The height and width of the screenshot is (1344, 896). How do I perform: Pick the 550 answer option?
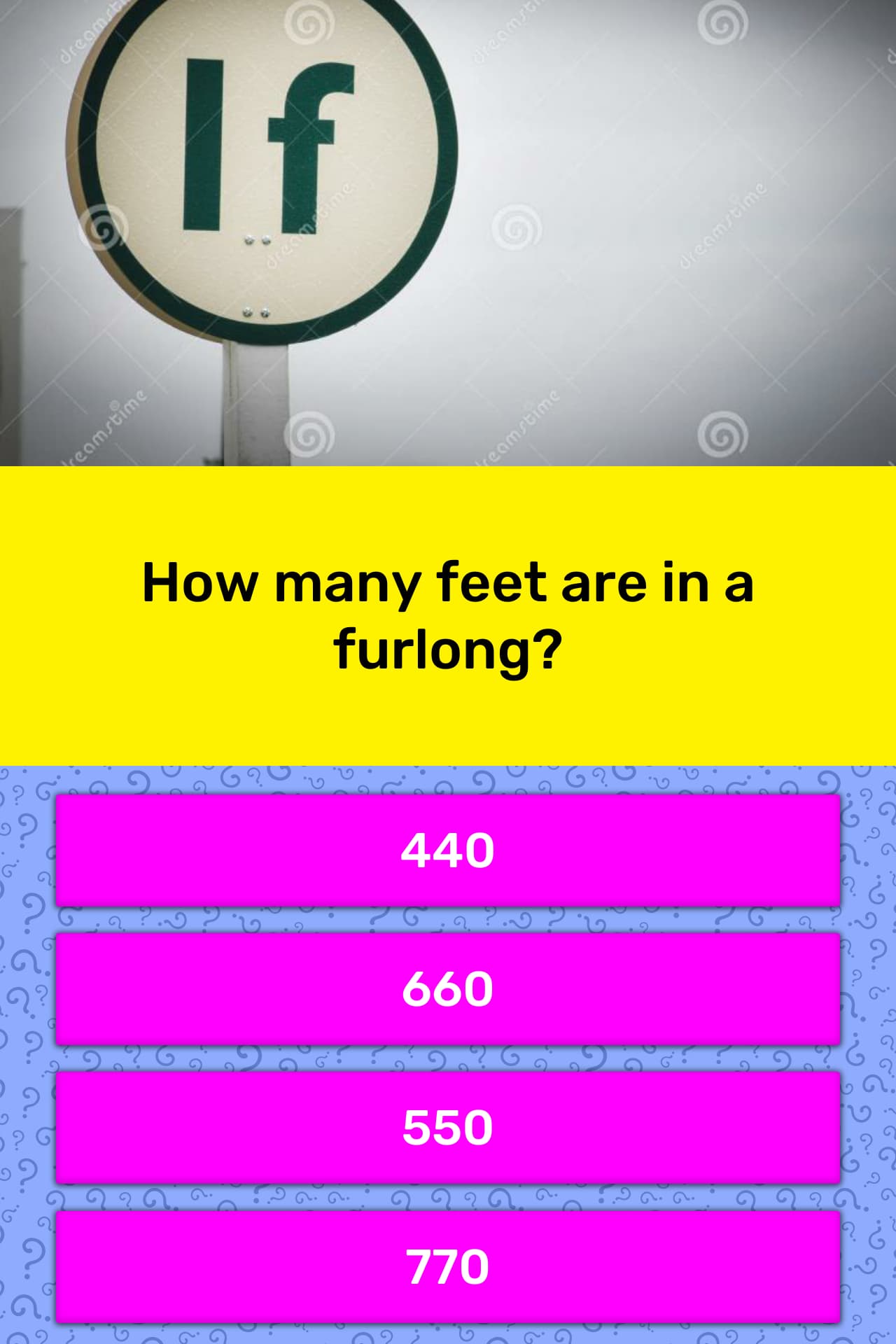[448, 1127]
